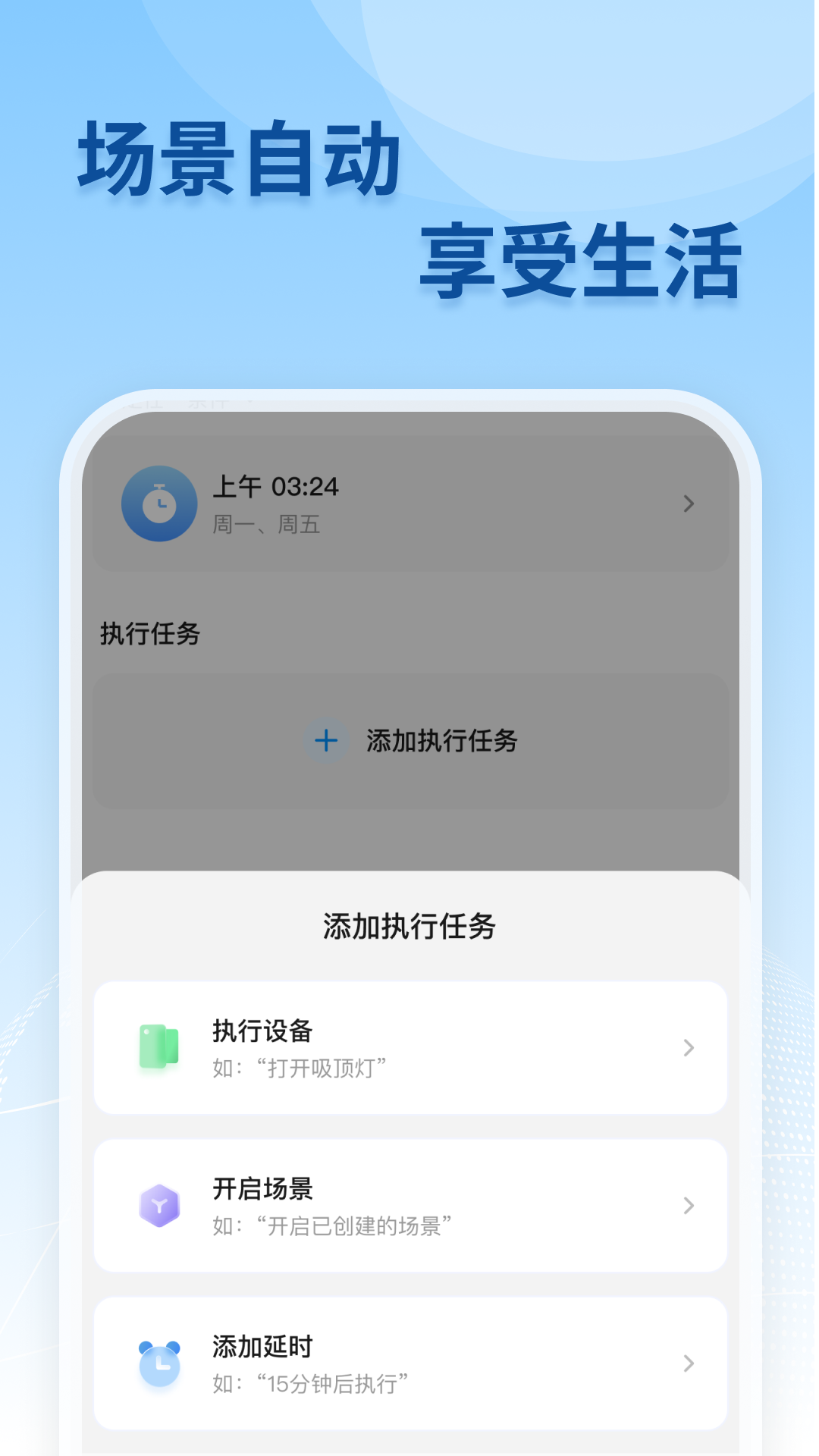The width and height of the screenshot is (819, 1456).
Task: Open 添加延时 settings via right arrow
Action: coord(688,1361)
